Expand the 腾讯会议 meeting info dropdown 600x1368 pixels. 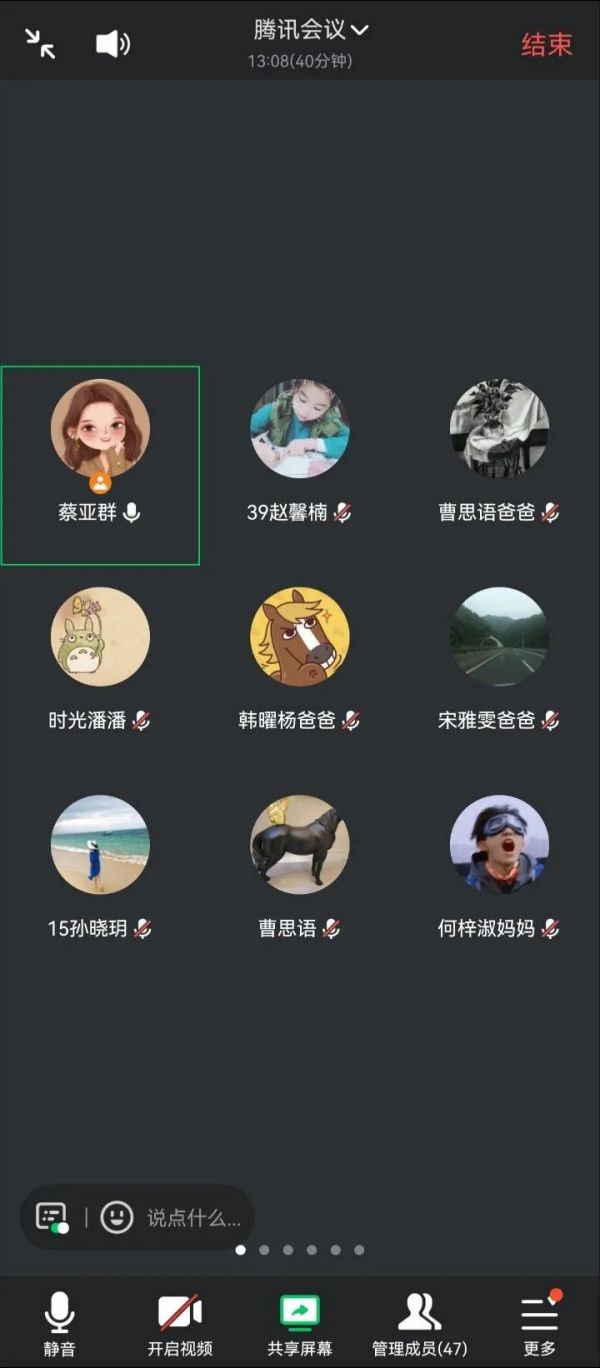pyautogui.click(x=310, y=30)
